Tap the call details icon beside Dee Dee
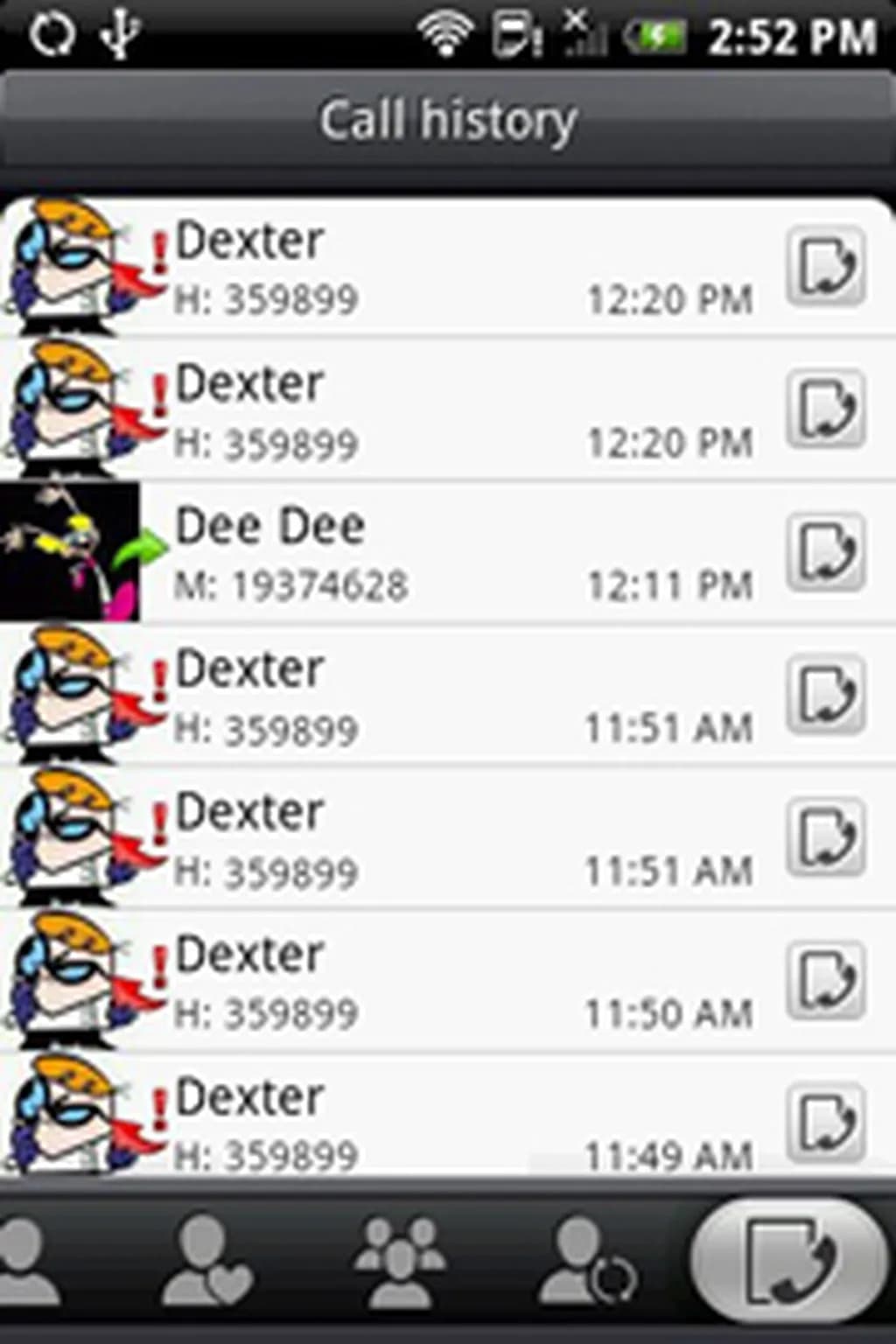This screenshot has height=1344, width=896. (x=826, y=553)
